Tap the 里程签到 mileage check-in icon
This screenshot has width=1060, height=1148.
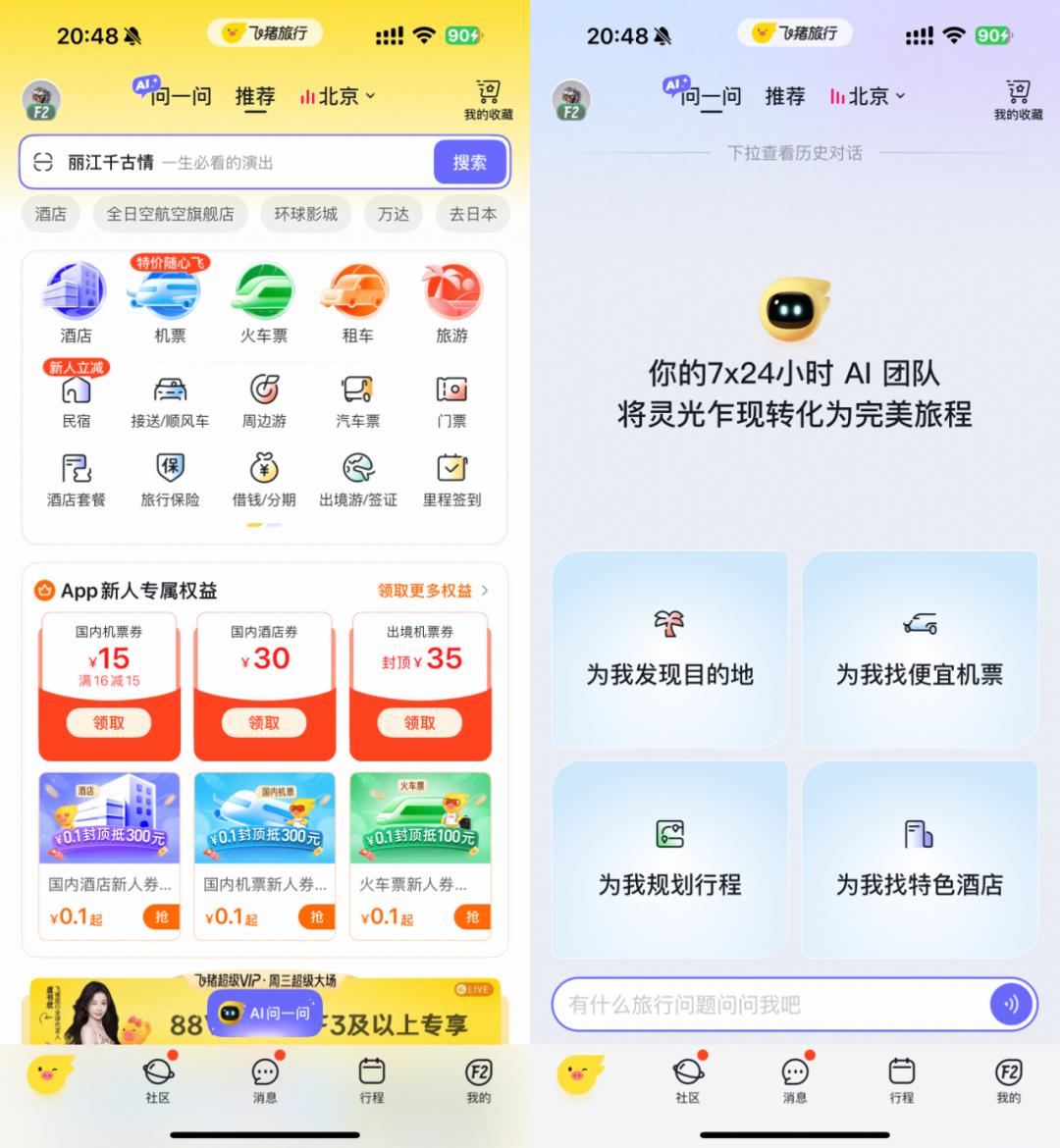[450, 479]
